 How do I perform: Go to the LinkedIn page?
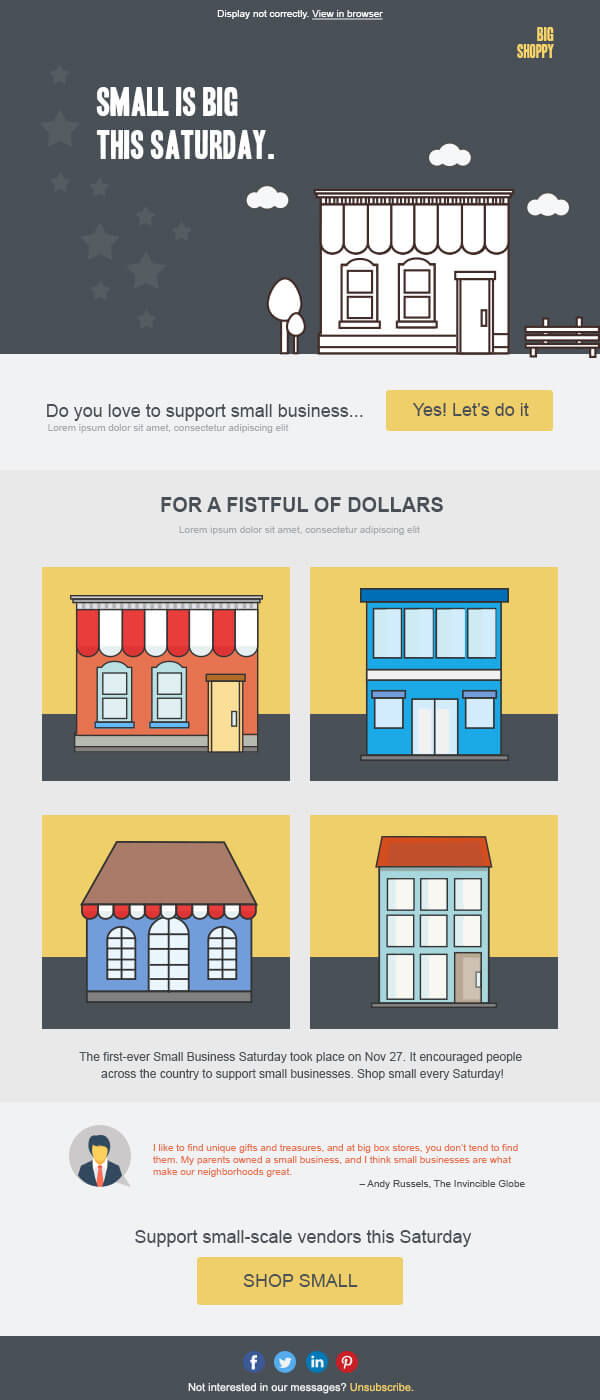[317, 1361]
